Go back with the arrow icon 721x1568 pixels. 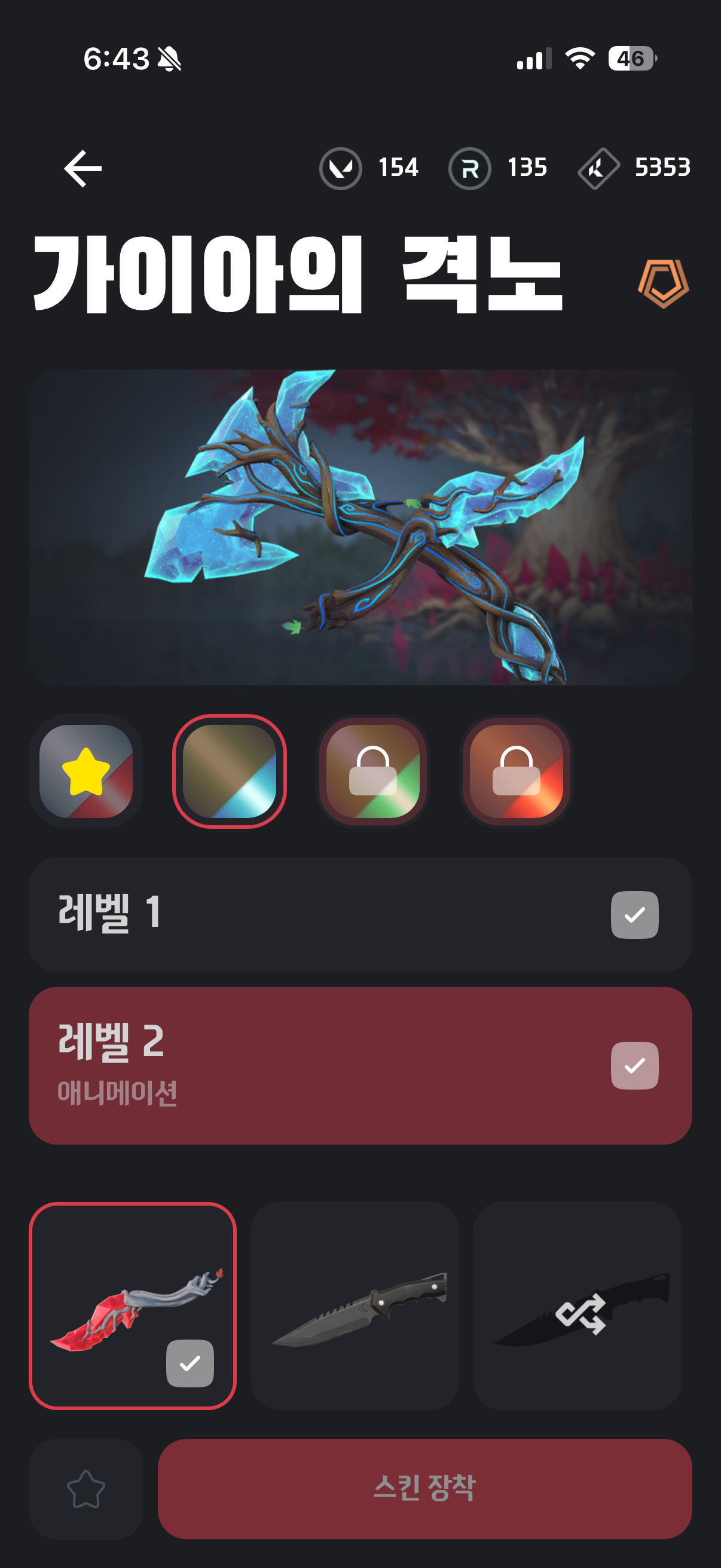pyautogui.click(x=83, y=168)
